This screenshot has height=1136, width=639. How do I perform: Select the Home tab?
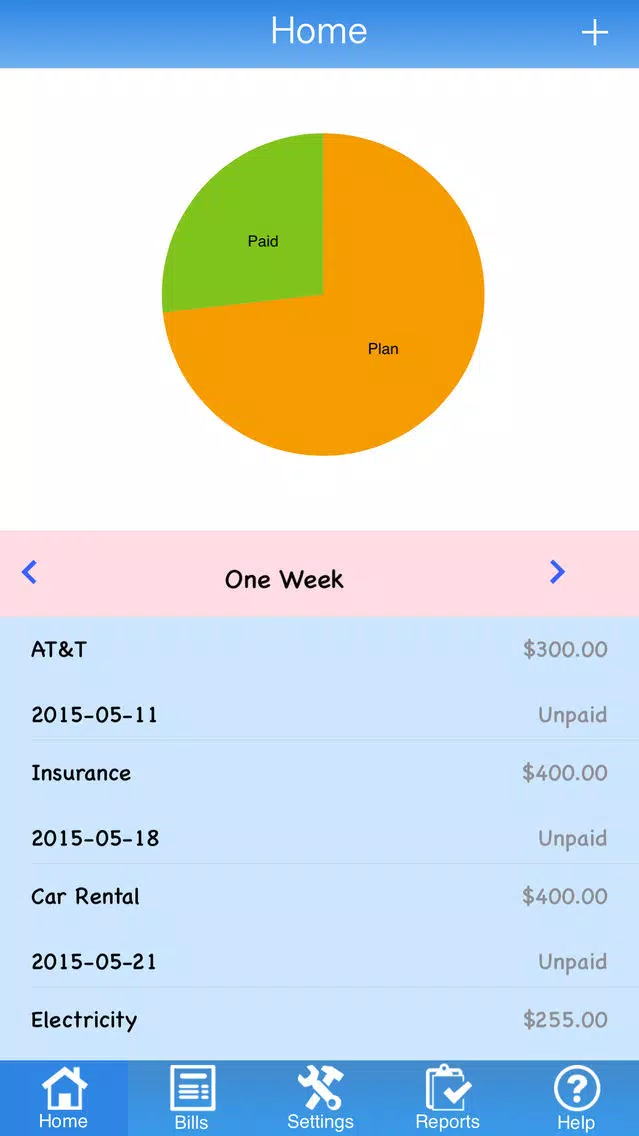pos(64,1098)
